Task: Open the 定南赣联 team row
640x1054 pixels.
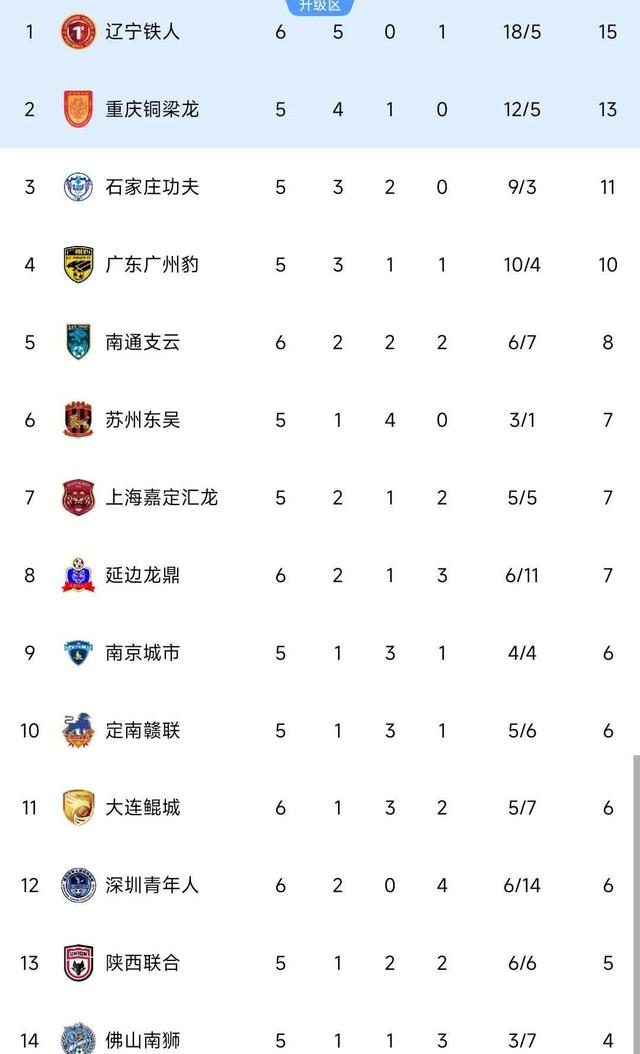Action: pos(143,730)
